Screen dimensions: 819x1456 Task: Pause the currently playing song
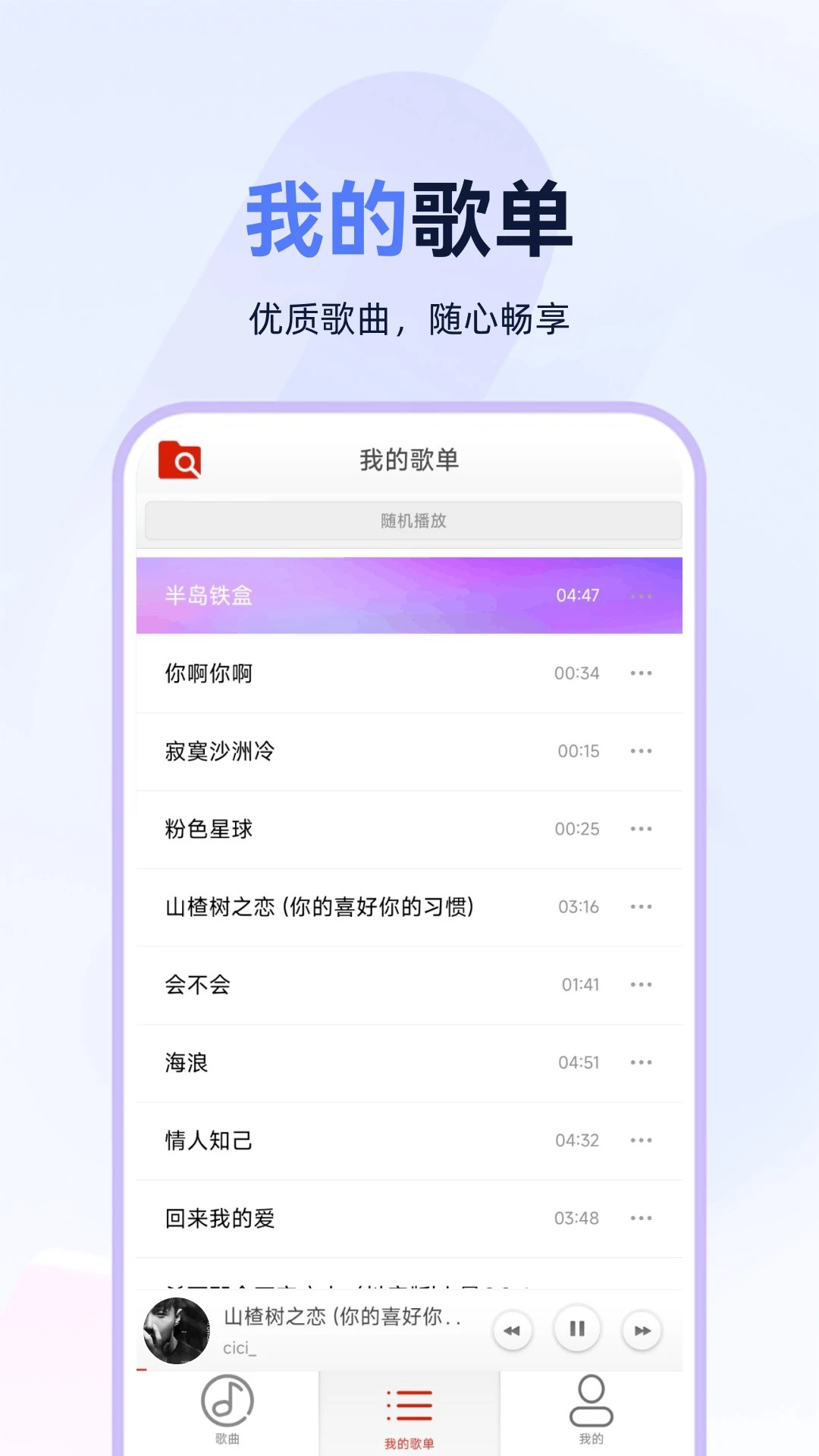click(576, 1330)
